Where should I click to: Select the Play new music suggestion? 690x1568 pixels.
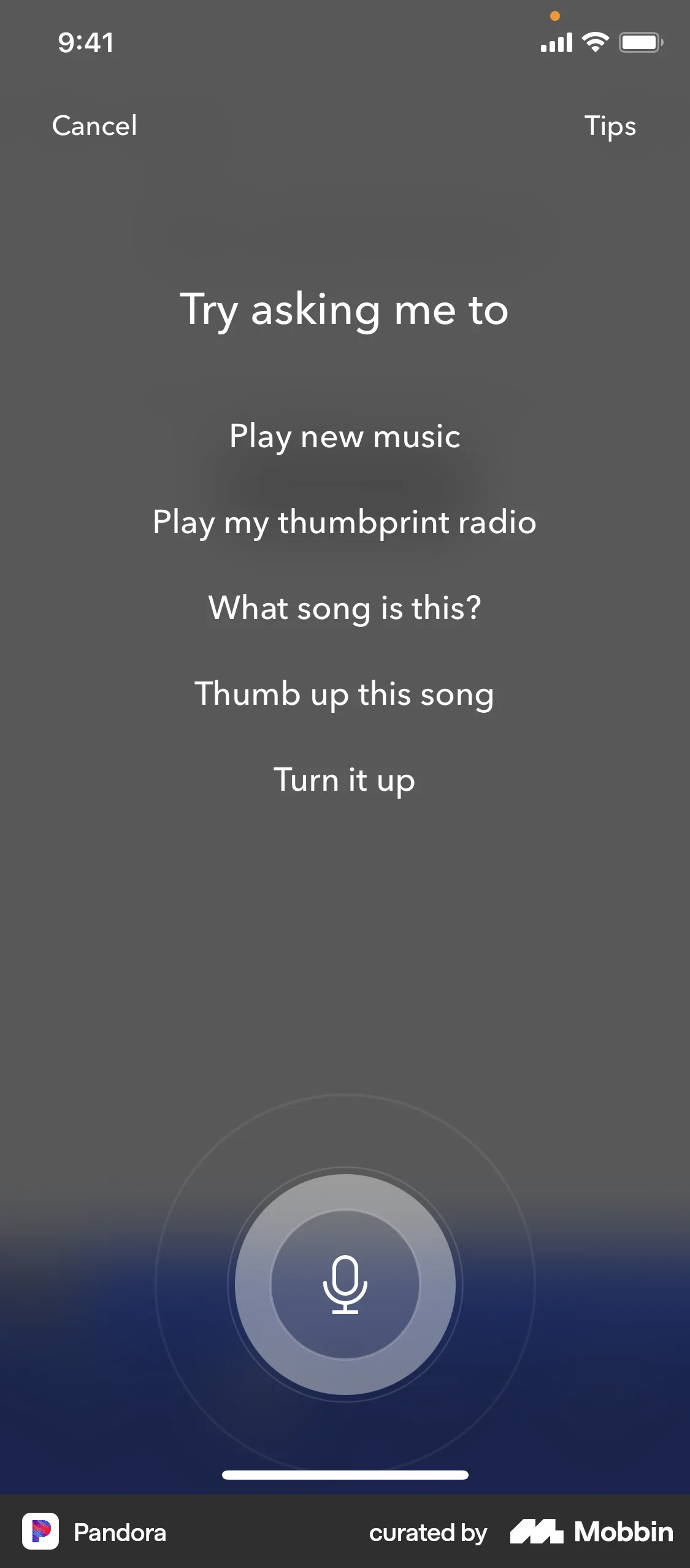(x=345, y=436)
